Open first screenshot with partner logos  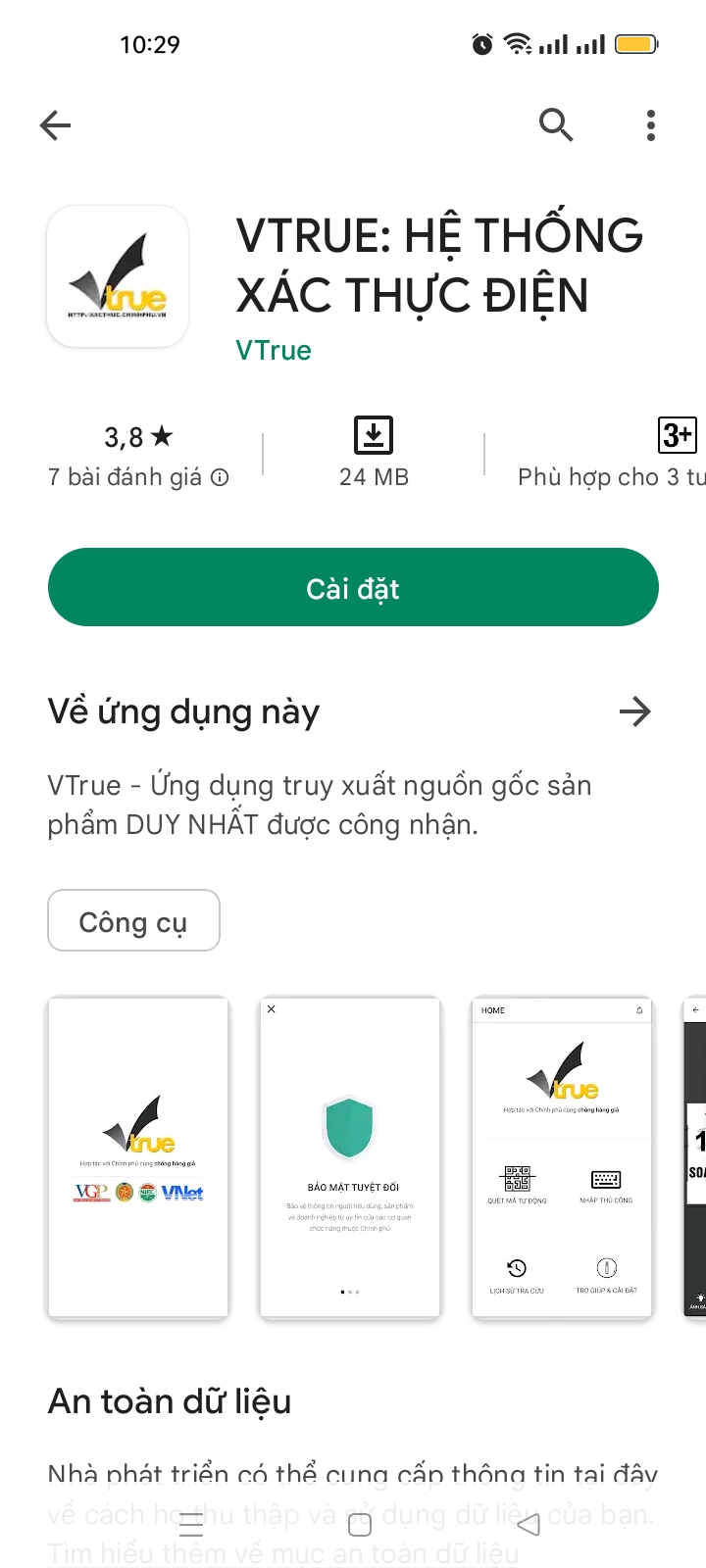[x=138, y=1156]
